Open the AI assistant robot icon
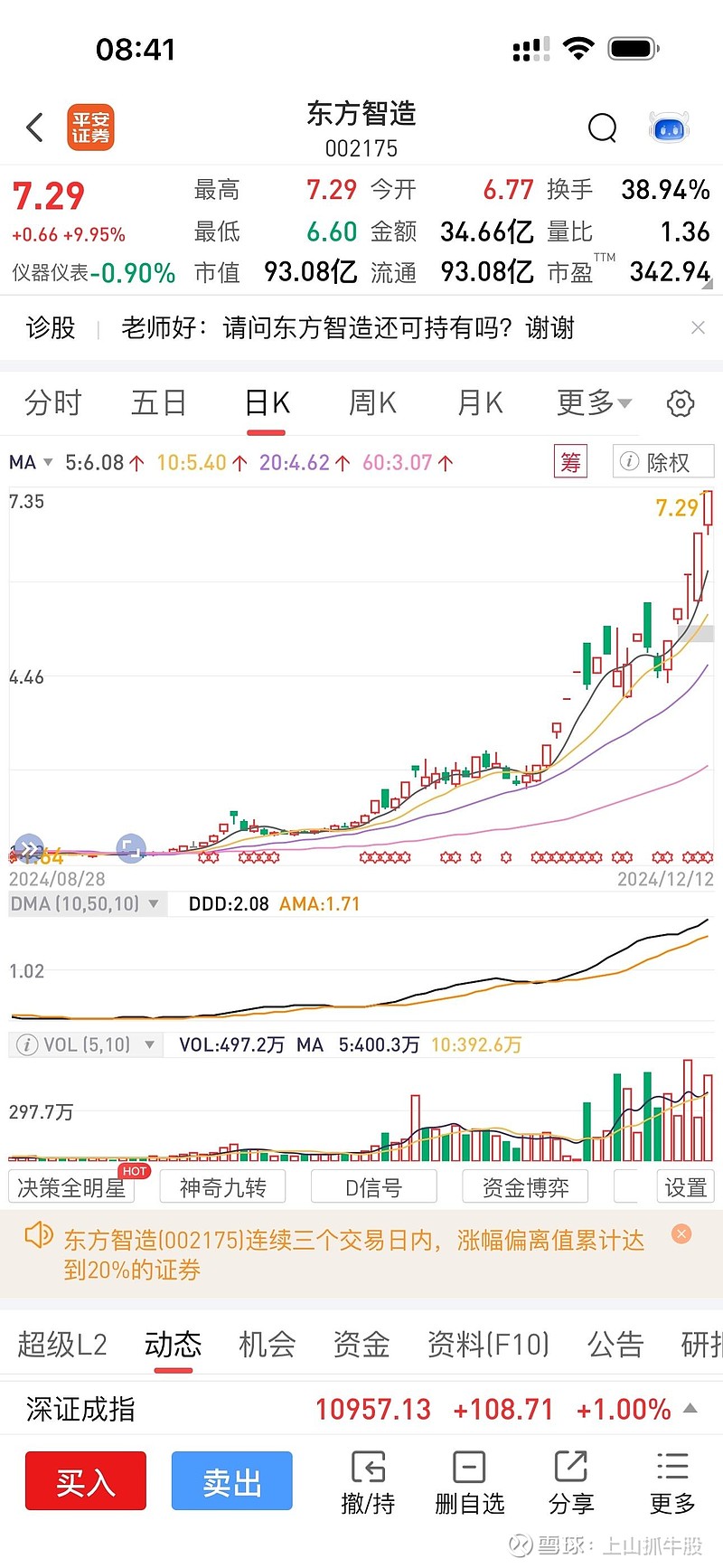 tap(667, 128)
